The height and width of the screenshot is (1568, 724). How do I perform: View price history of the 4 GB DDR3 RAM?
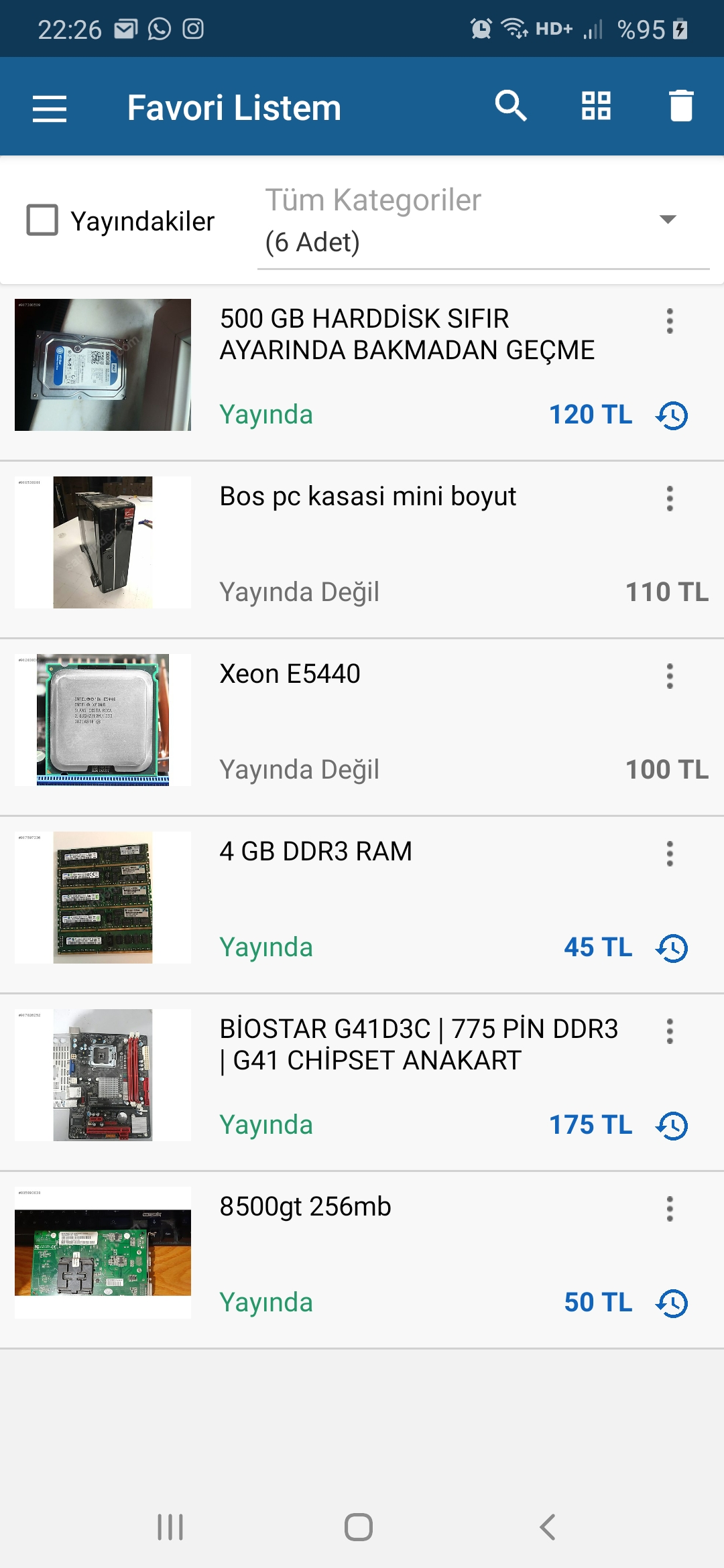pos(672,947)
